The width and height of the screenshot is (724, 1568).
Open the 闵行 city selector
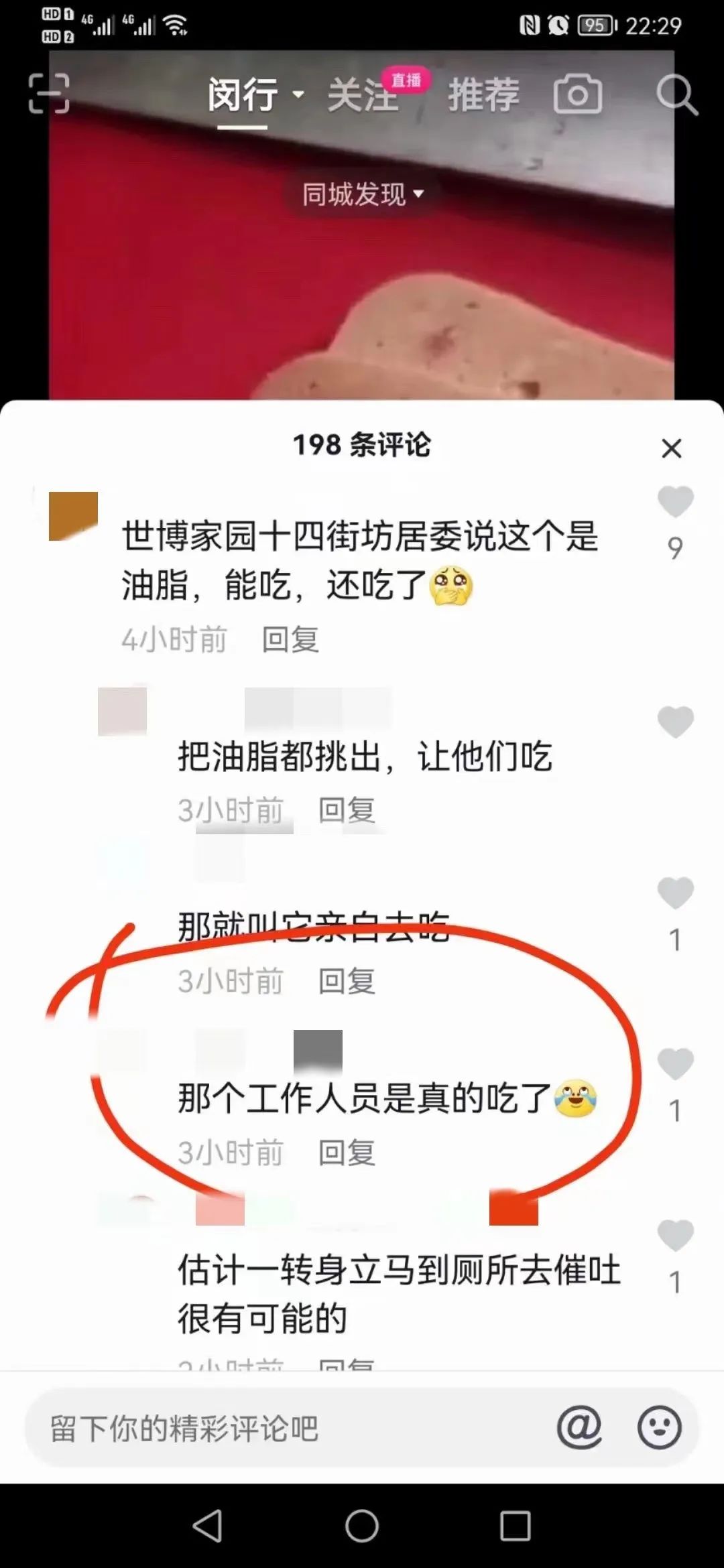255,94
